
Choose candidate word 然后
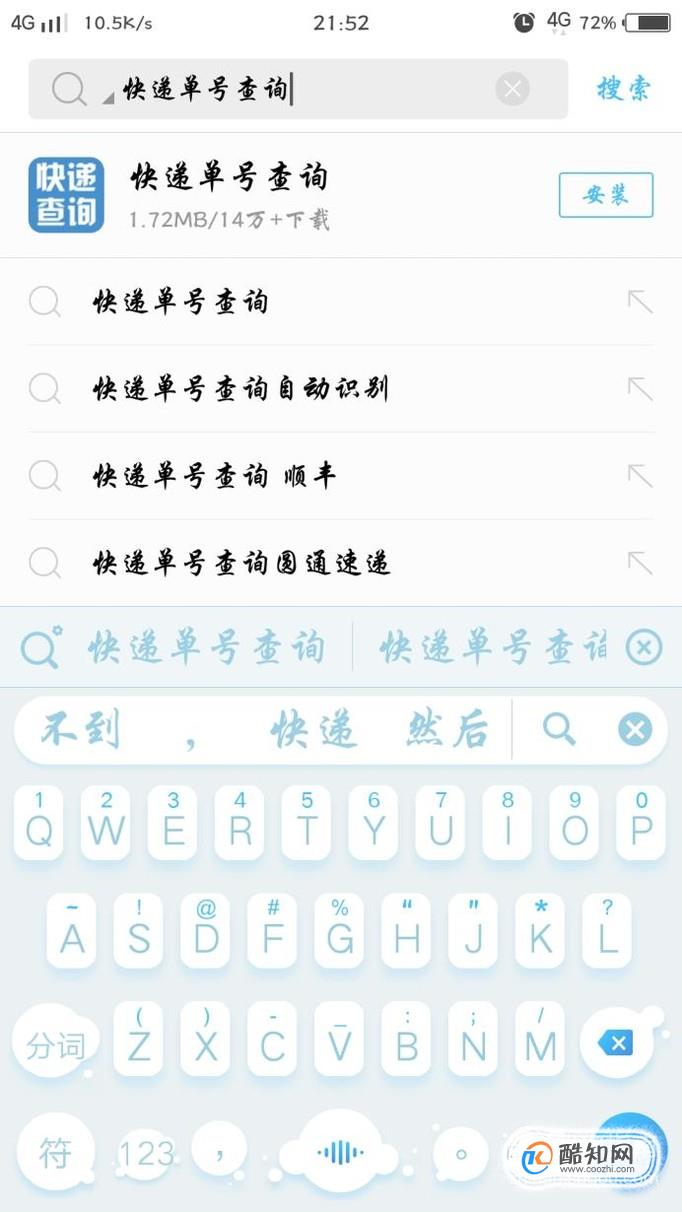[448, 731]
